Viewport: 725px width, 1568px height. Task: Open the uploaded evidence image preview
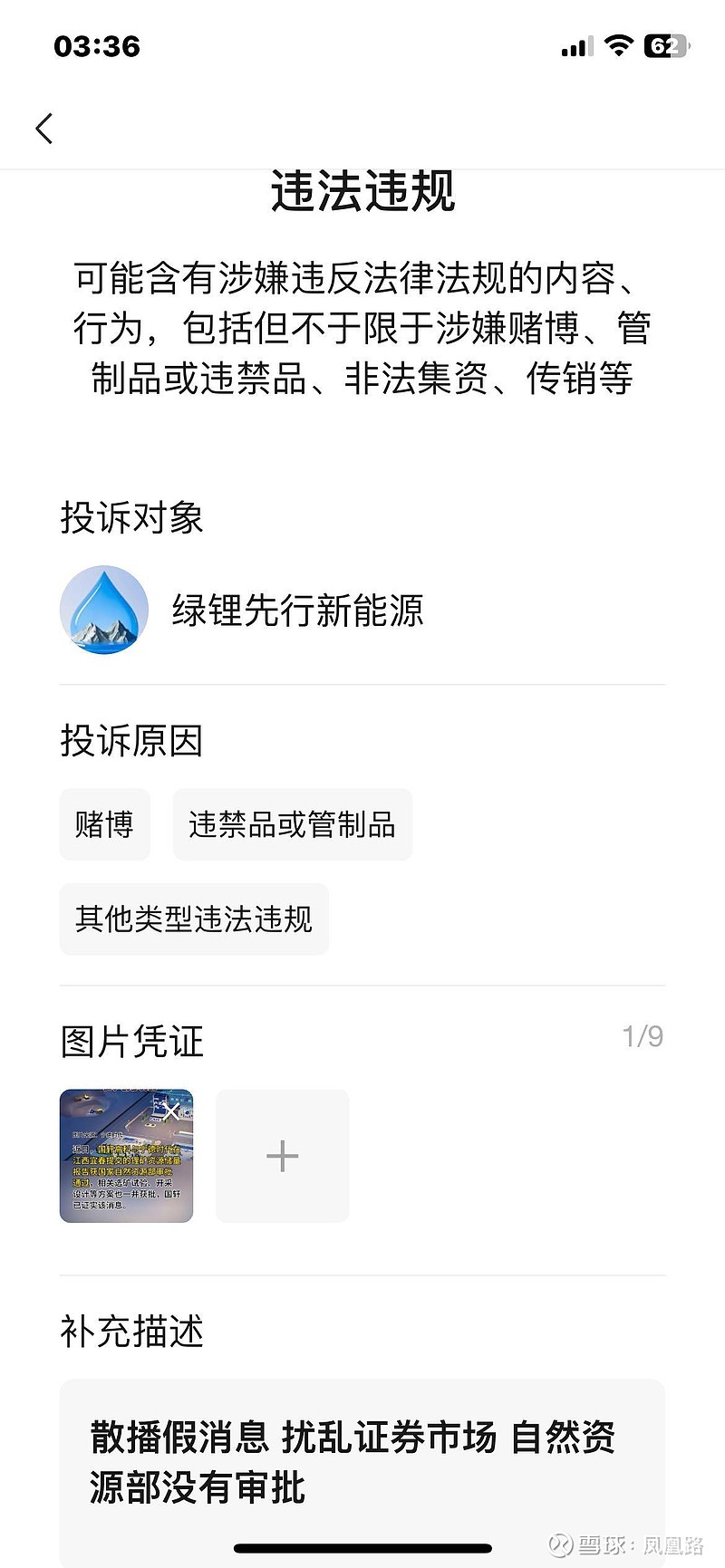click(x=118, y=1169)
